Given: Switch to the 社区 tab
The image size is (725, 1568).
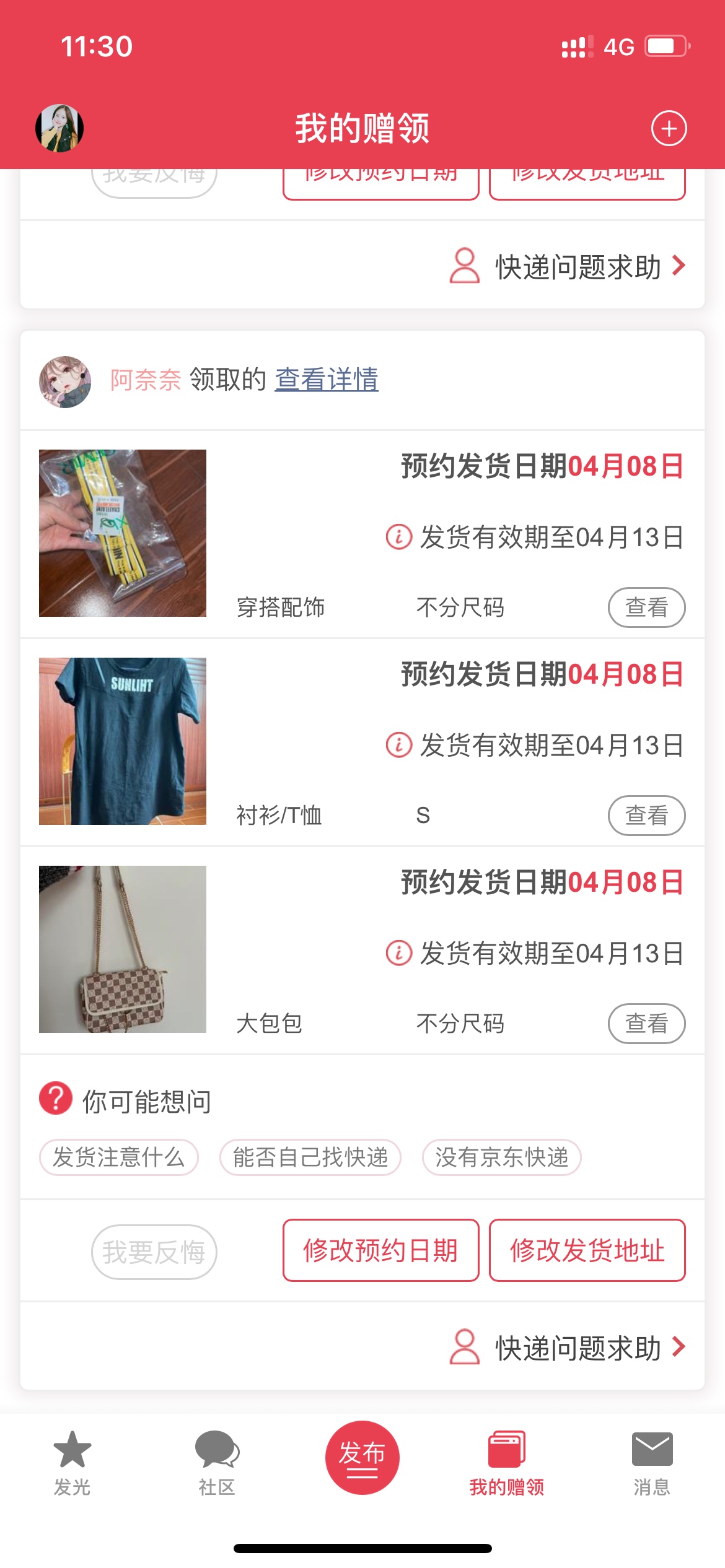Looking at the screenshot, I should [217, 1461].
